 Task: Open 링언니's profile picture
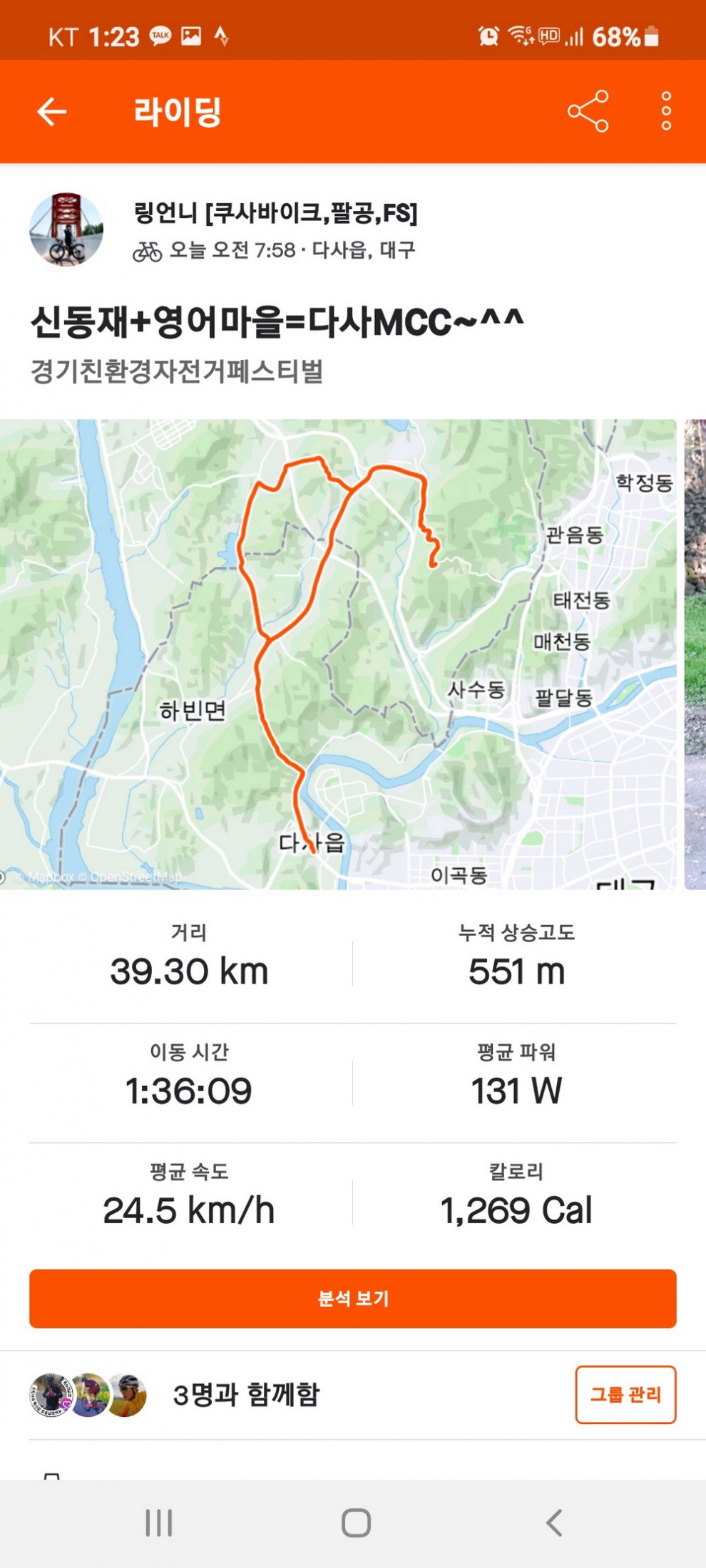point(66,229)
